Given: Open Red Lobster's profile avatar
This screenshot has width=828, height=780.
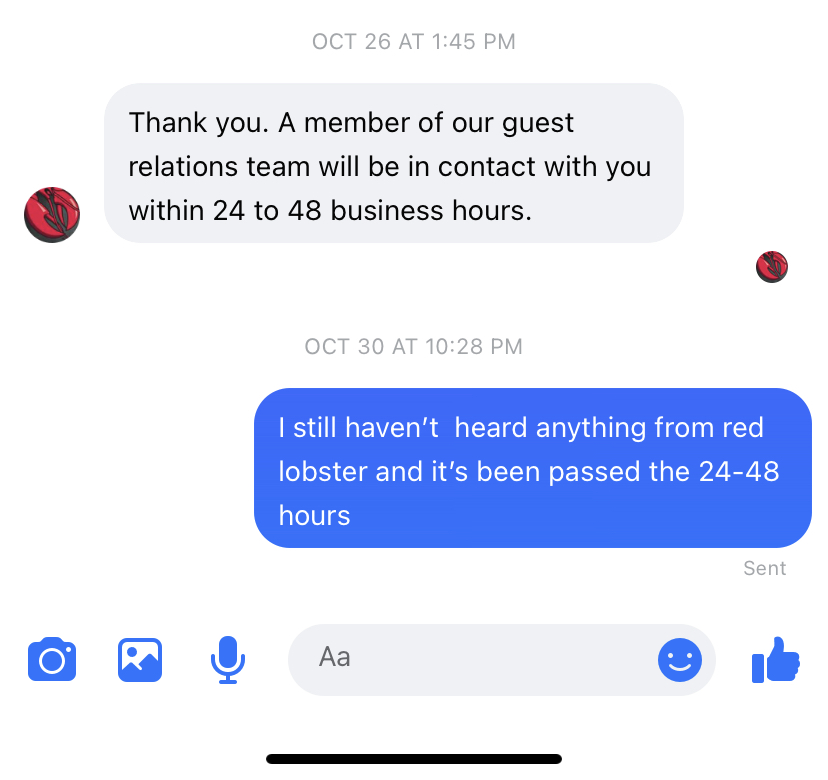Looking at the screenshot, I should tap(52, 214).
